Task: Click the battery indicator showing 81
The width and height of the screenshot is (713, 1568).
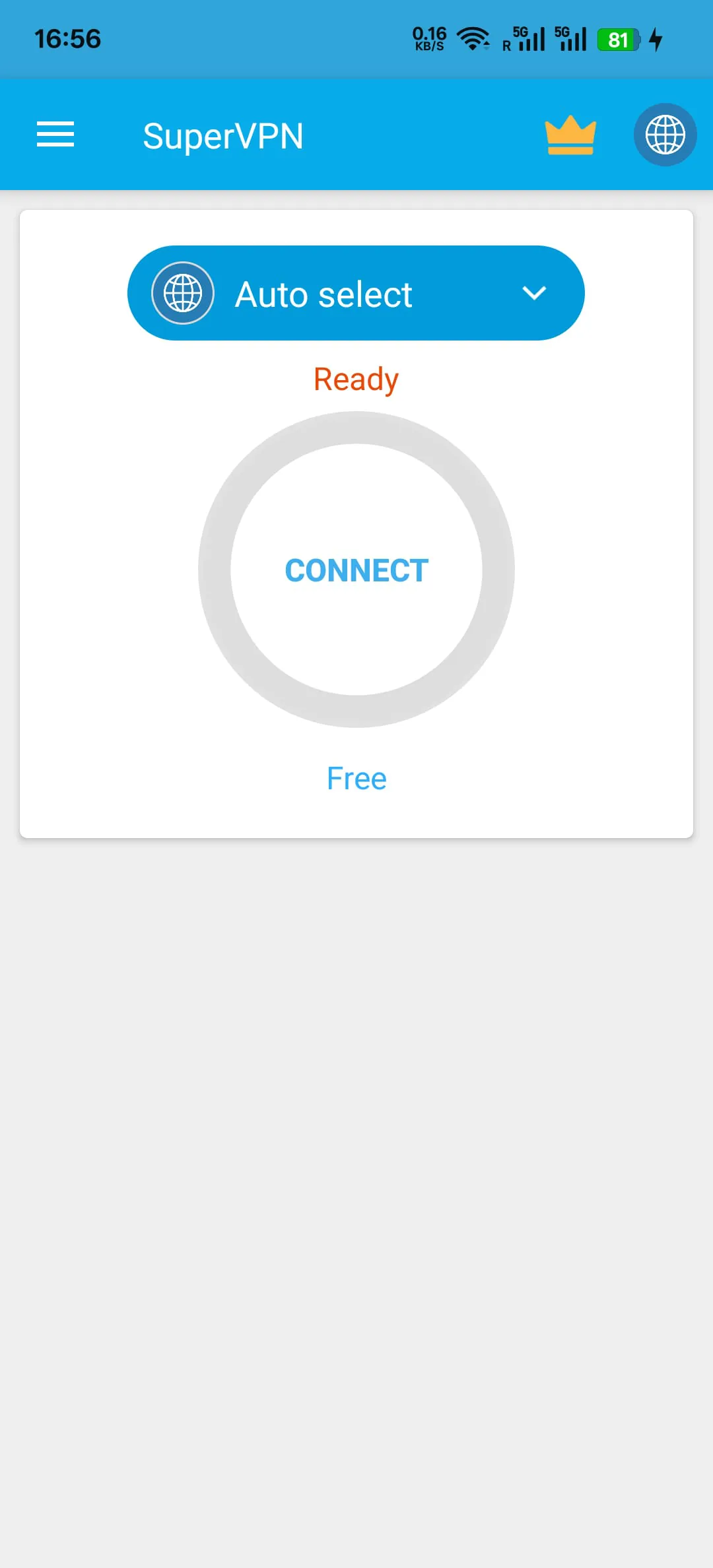Action: click(618, 40)
